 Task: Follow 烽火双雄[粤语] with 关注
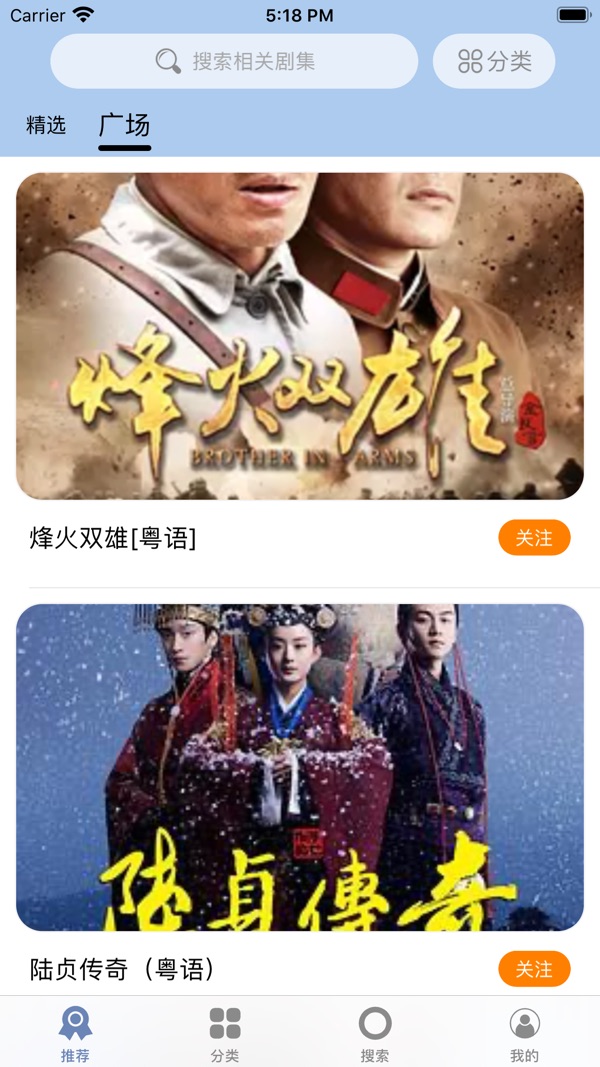coord(534,538)
